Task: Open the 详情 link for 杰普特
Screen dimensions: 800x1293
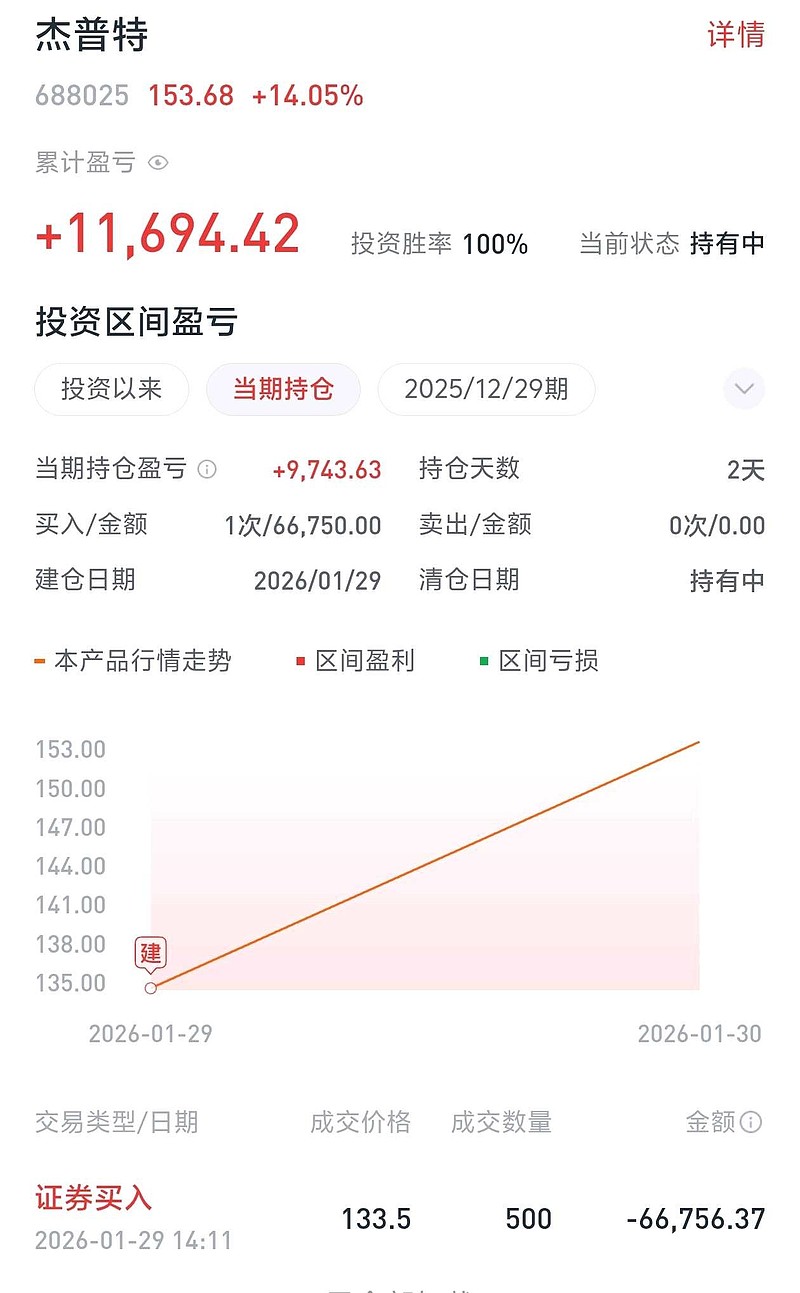Action: pyautogui.click(x=736, y=35)
